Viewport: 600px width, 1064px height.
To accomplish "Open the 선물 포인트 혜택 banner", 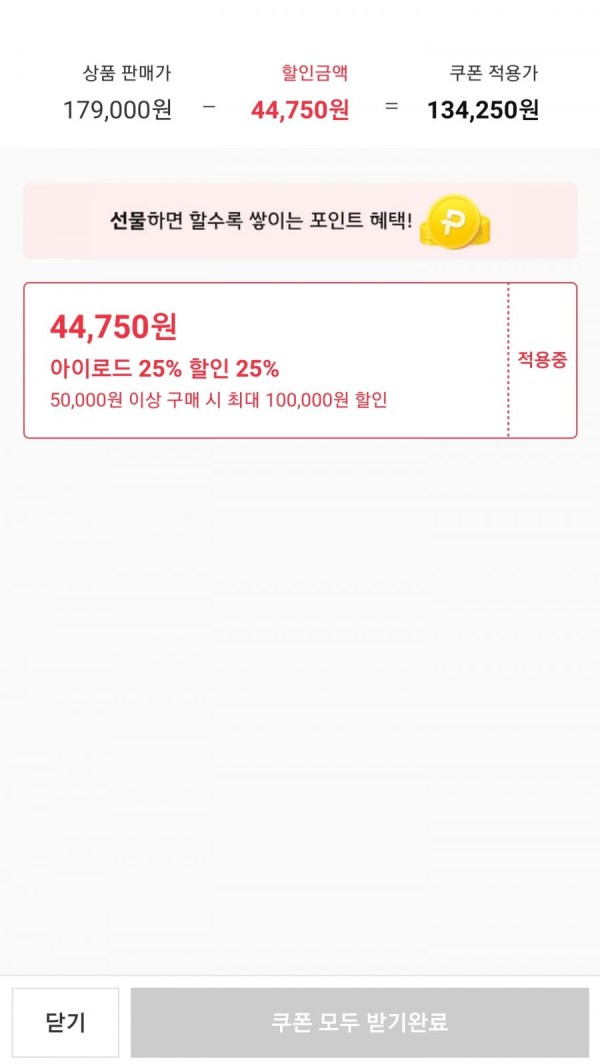I will pyautogui.click(x=300, y=221).
